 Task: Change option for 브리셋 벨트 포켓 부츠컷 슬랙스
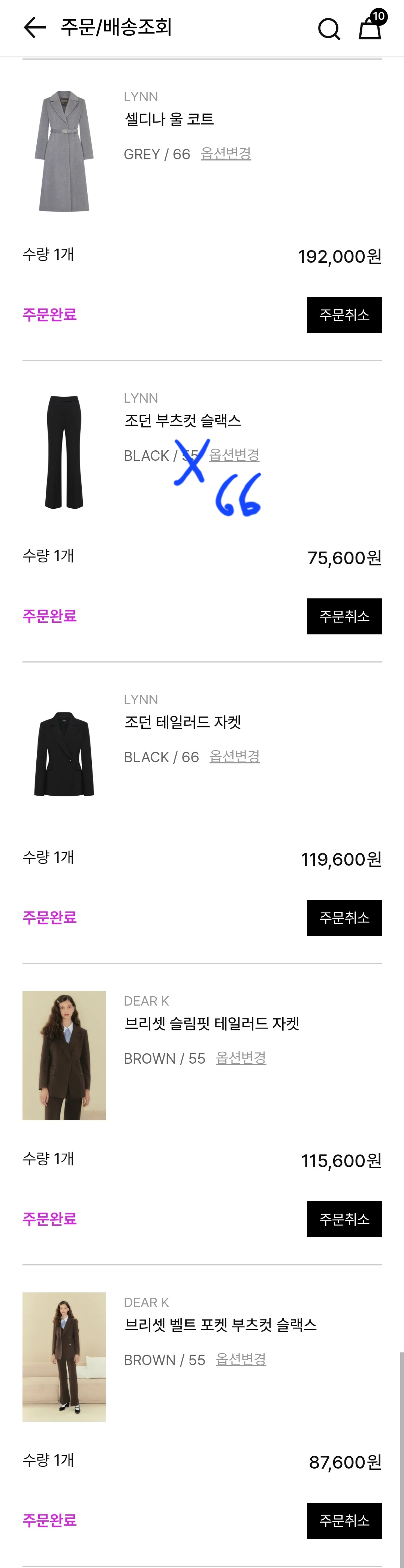[x=241, y=1359]
